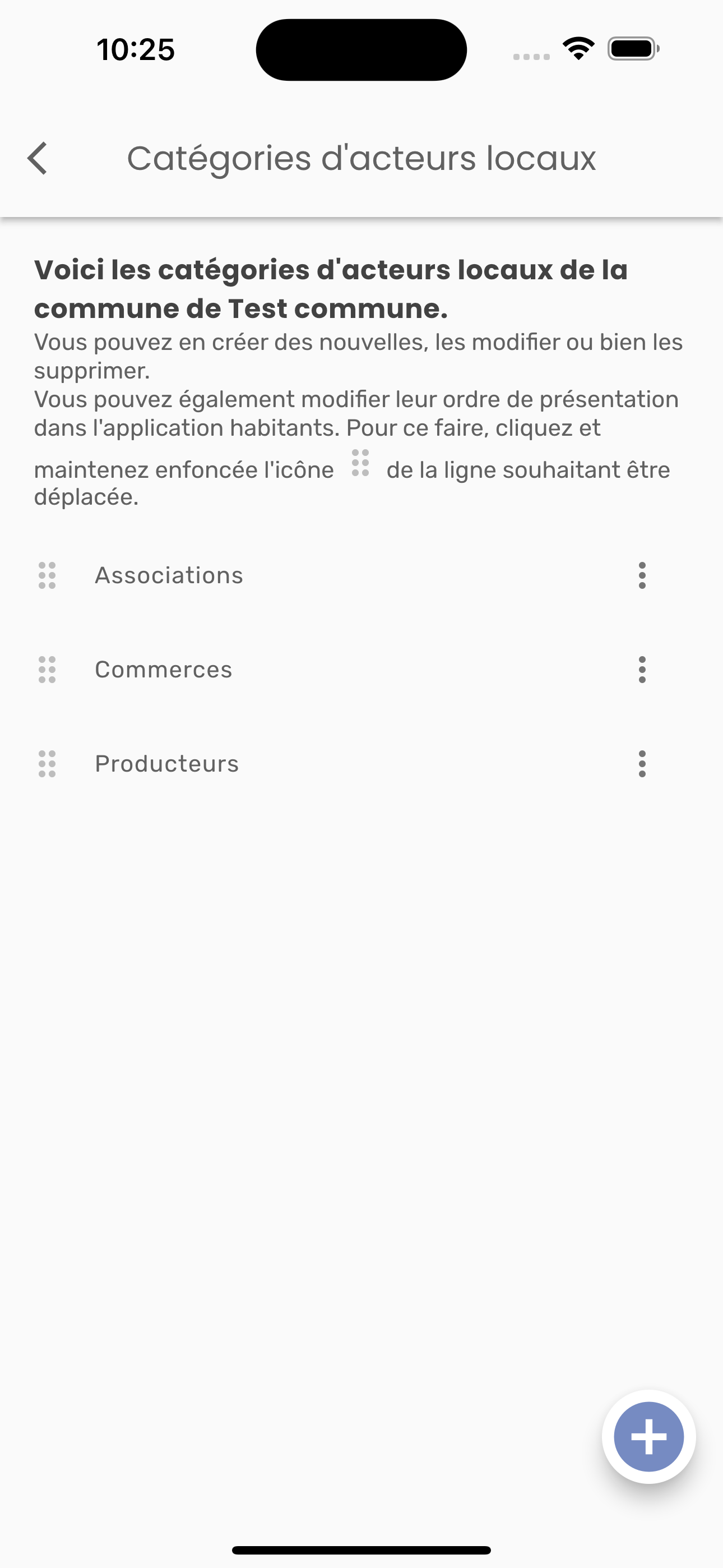Open the options menu for Producteurs
This screenshot has height=1568, width=723.
(642, 764)
